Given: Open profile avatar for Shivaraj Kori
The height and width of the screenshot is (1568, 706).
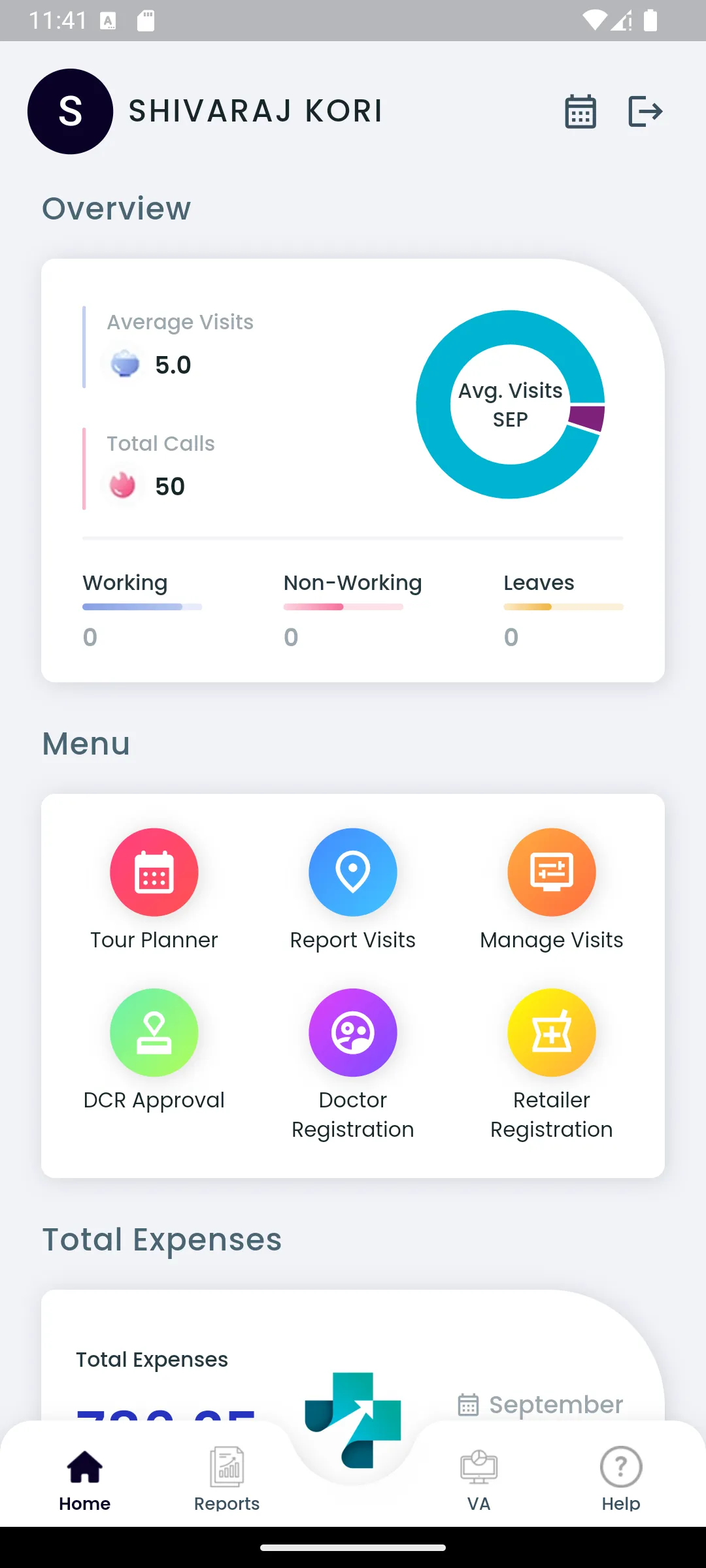Looking at the screenshot, I should click(x=70, y=111).
